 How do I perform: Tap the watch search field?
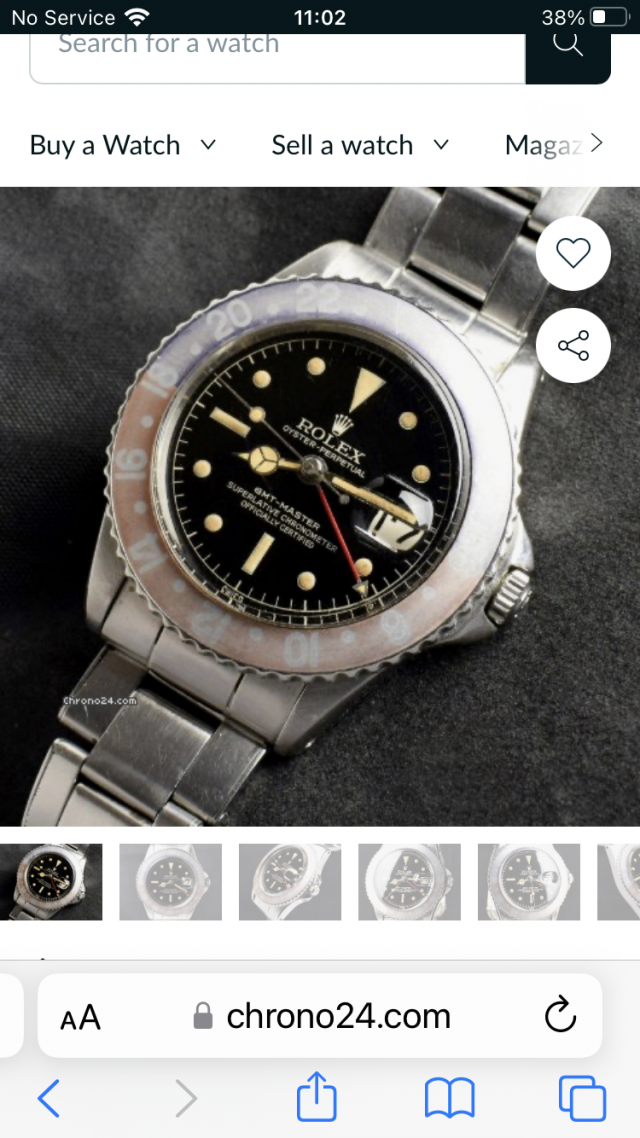point(275,50)
